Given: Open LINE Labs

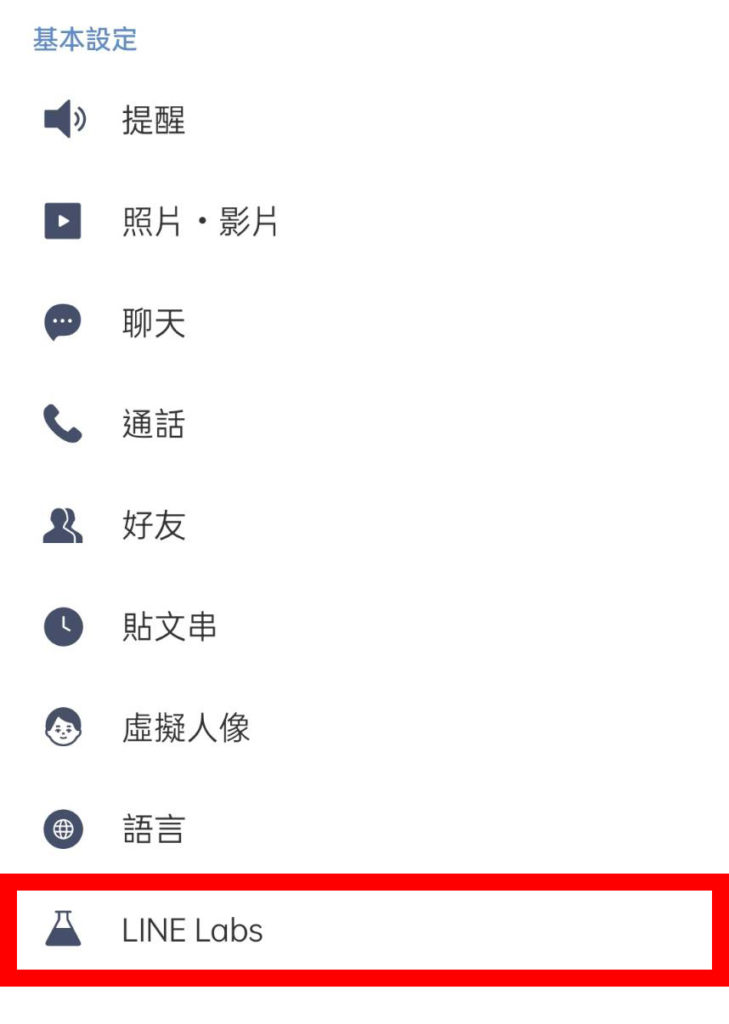Looking at the screenshot, I should click(x=192, y=930).
